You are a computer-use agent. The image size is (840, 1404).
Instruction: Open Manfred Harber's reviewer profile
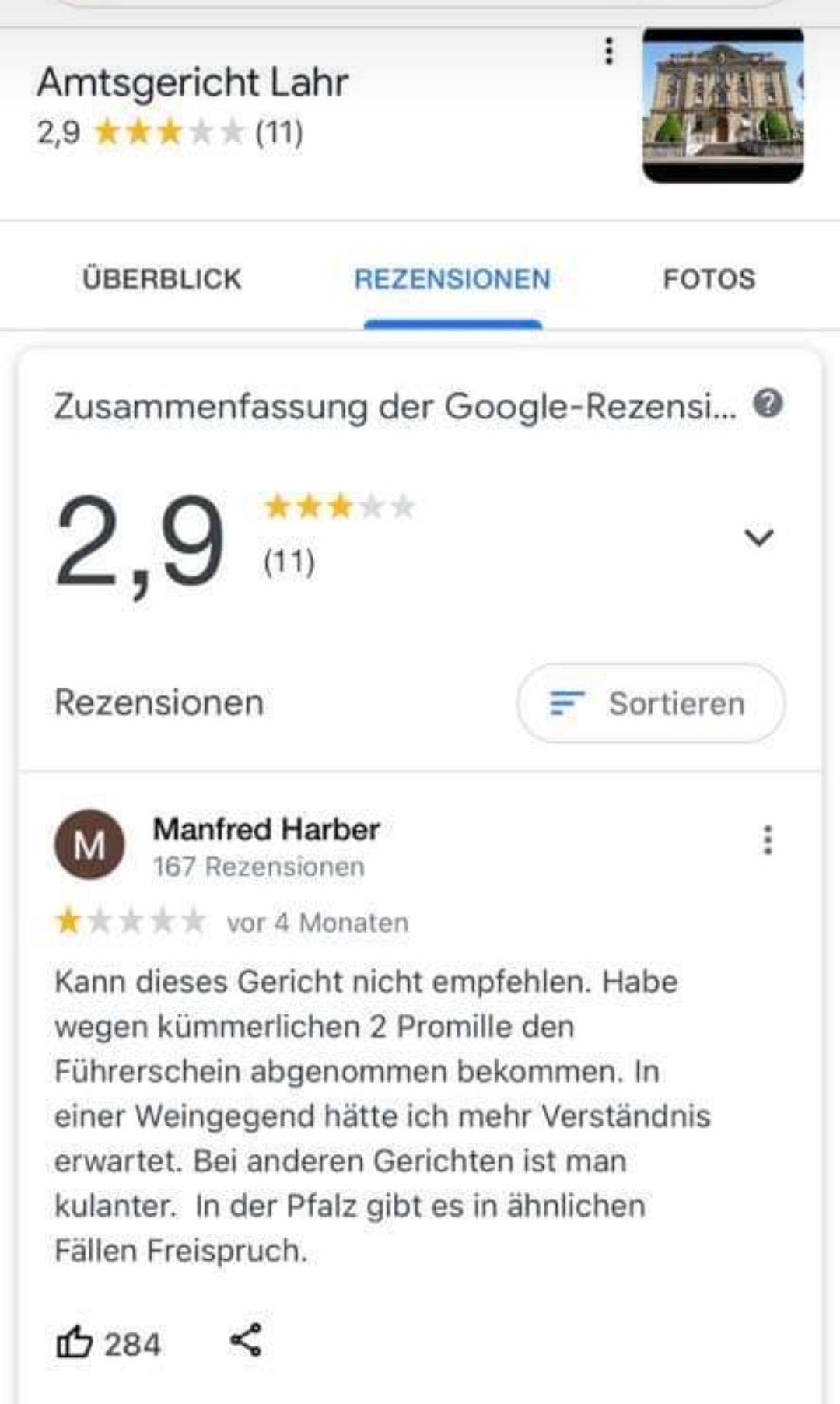(x=266, y=829)
